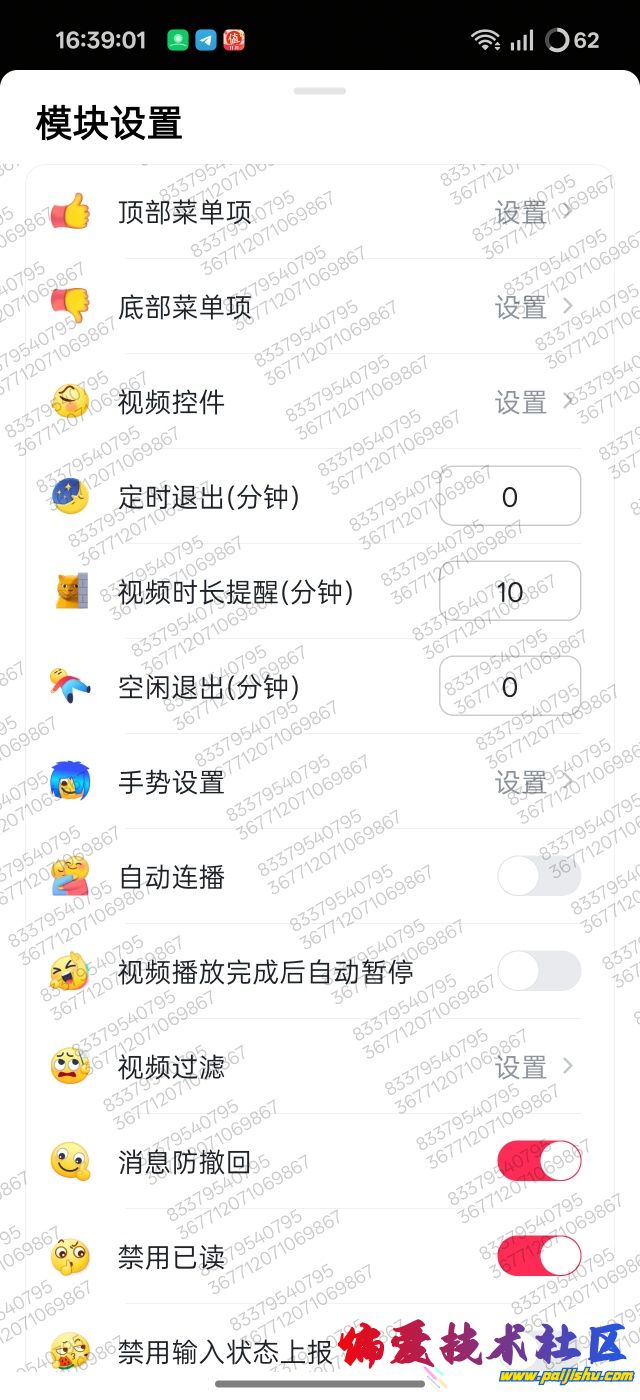Open 手势设置 settings
The width and height of the screenshot is (640, 1400).
coord(534,781)
